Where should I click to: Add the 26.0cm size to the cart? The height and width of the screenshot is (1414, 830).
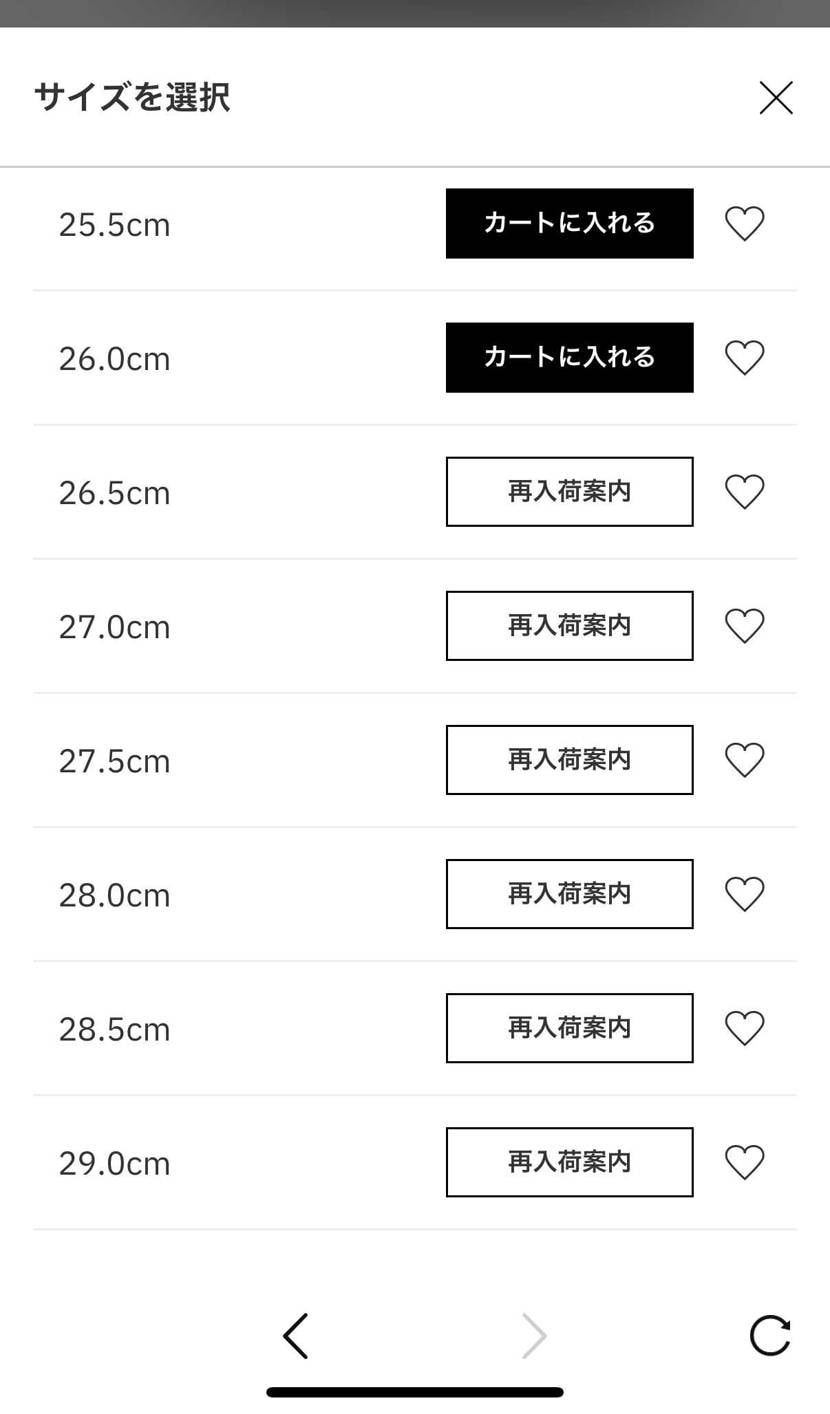coord(569,357)
